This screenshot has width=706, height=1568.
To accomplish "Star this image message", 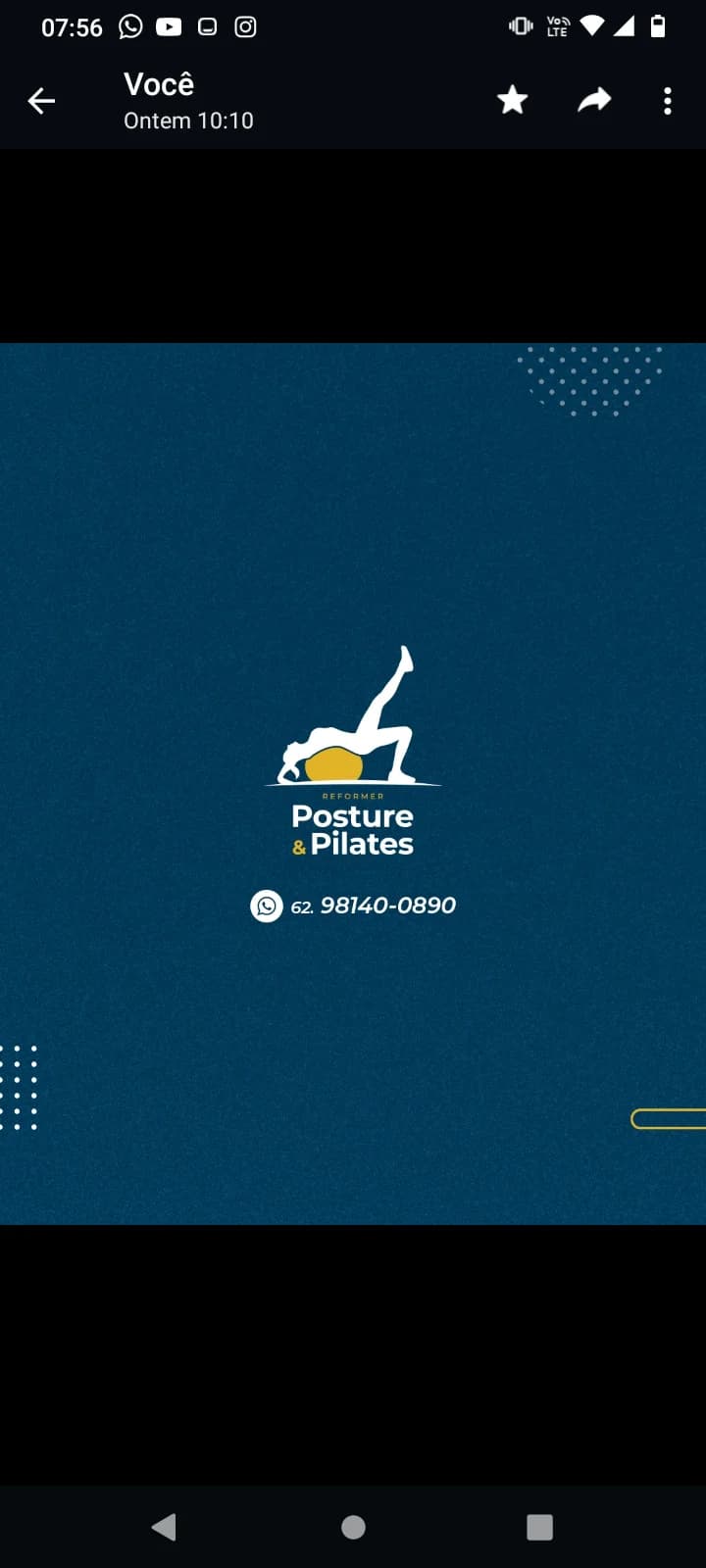I will click(x=512, y=100).
